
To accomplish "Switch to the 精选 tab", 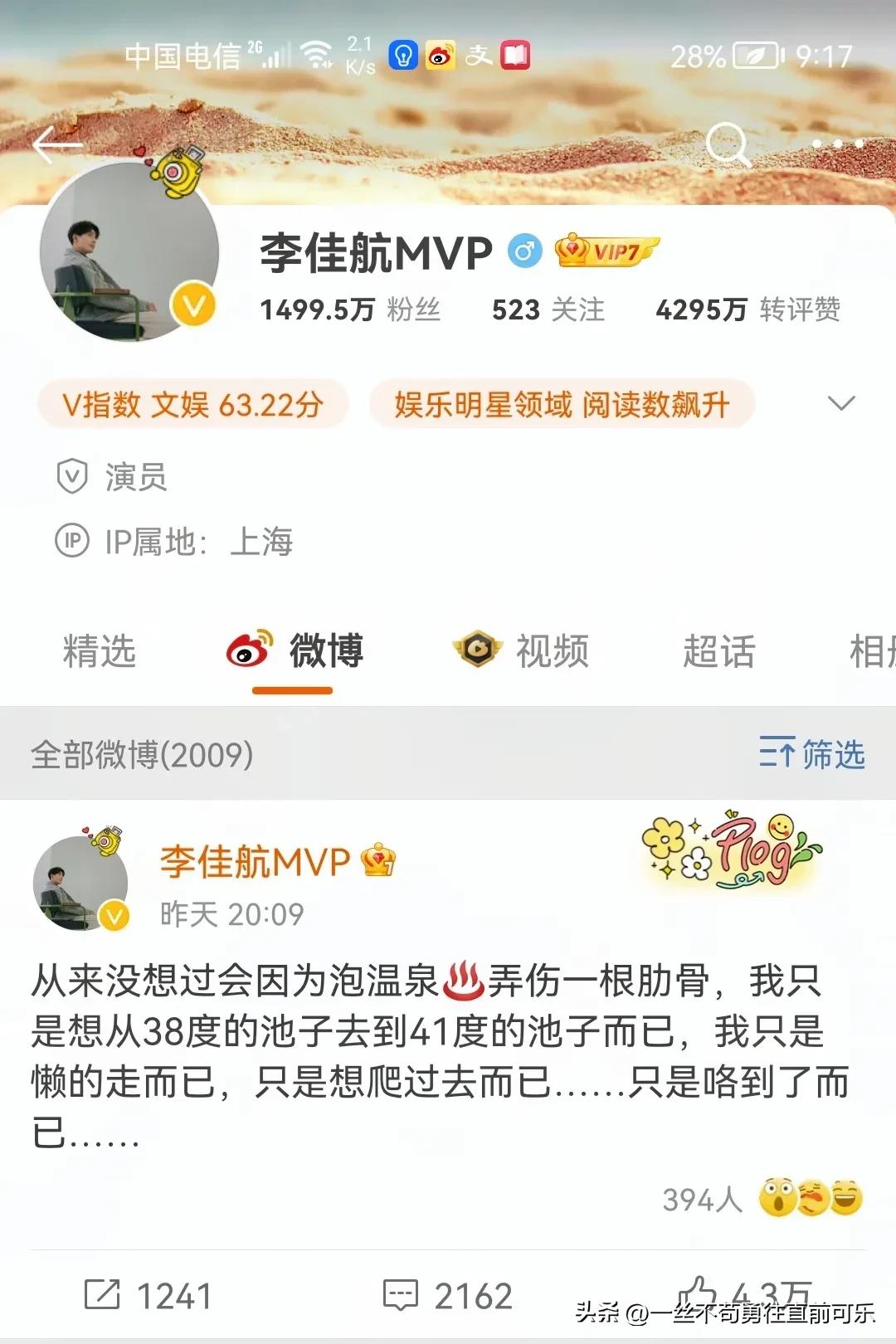I will pos(100,650).
